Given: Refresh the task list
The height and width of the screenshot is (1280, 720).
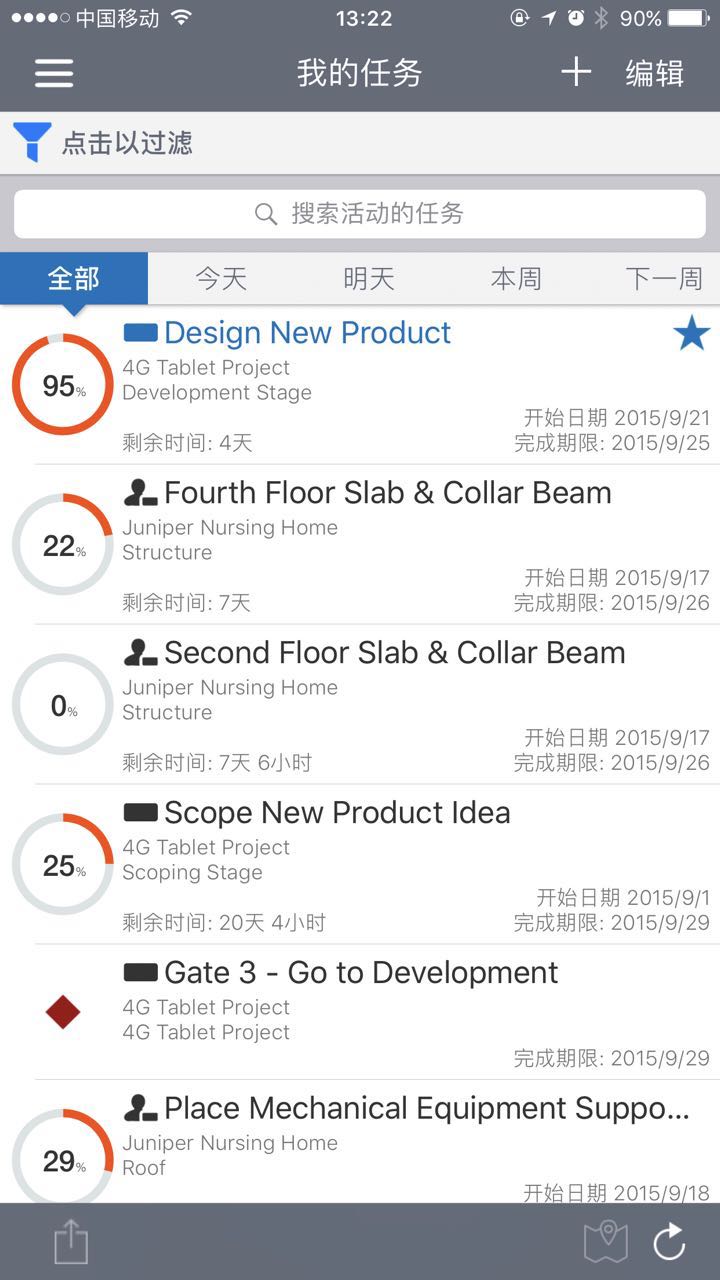Looking at the screenshot, I should coord(669,1242).
